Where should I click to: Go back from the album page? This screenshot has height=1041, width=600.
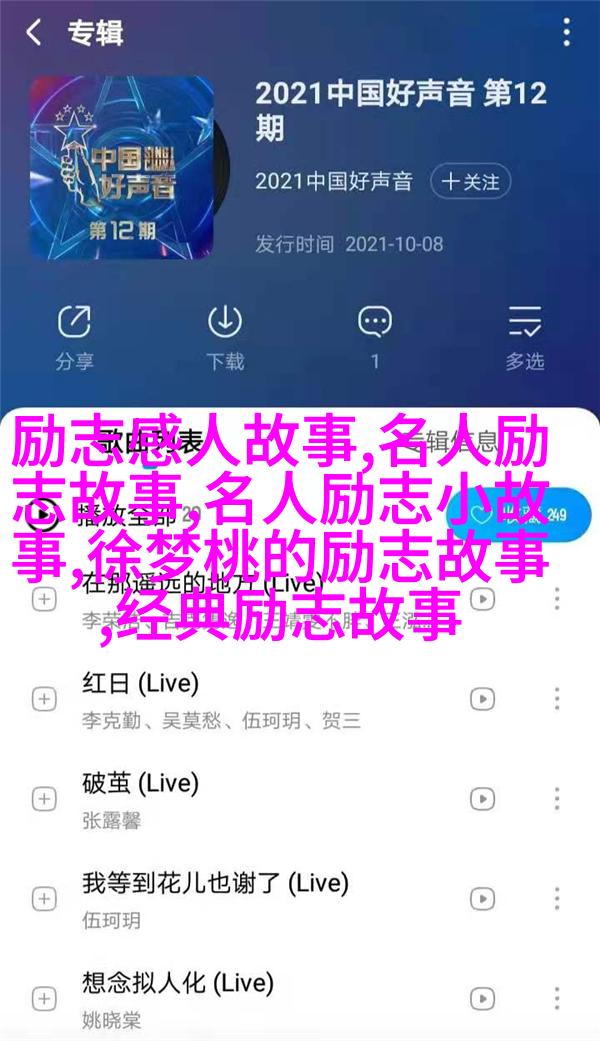[x=34, y=33]
